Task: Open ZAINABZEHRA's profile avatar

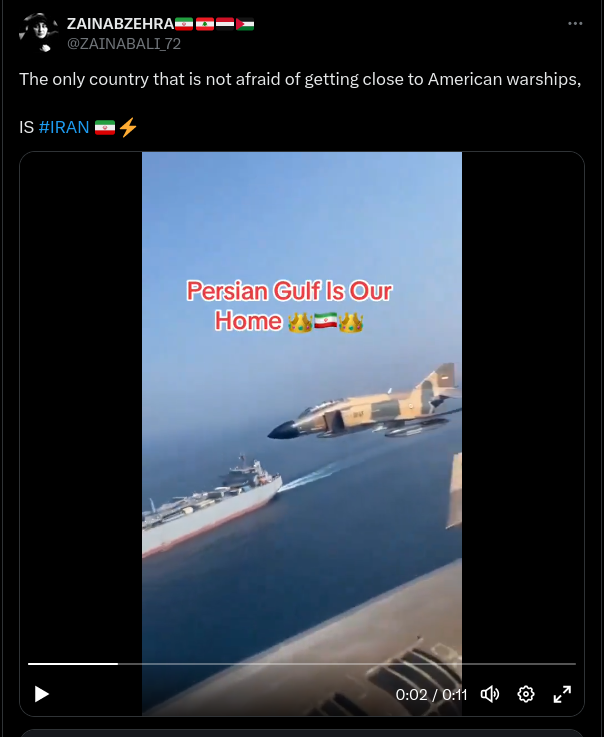Action: coord(39,33)
